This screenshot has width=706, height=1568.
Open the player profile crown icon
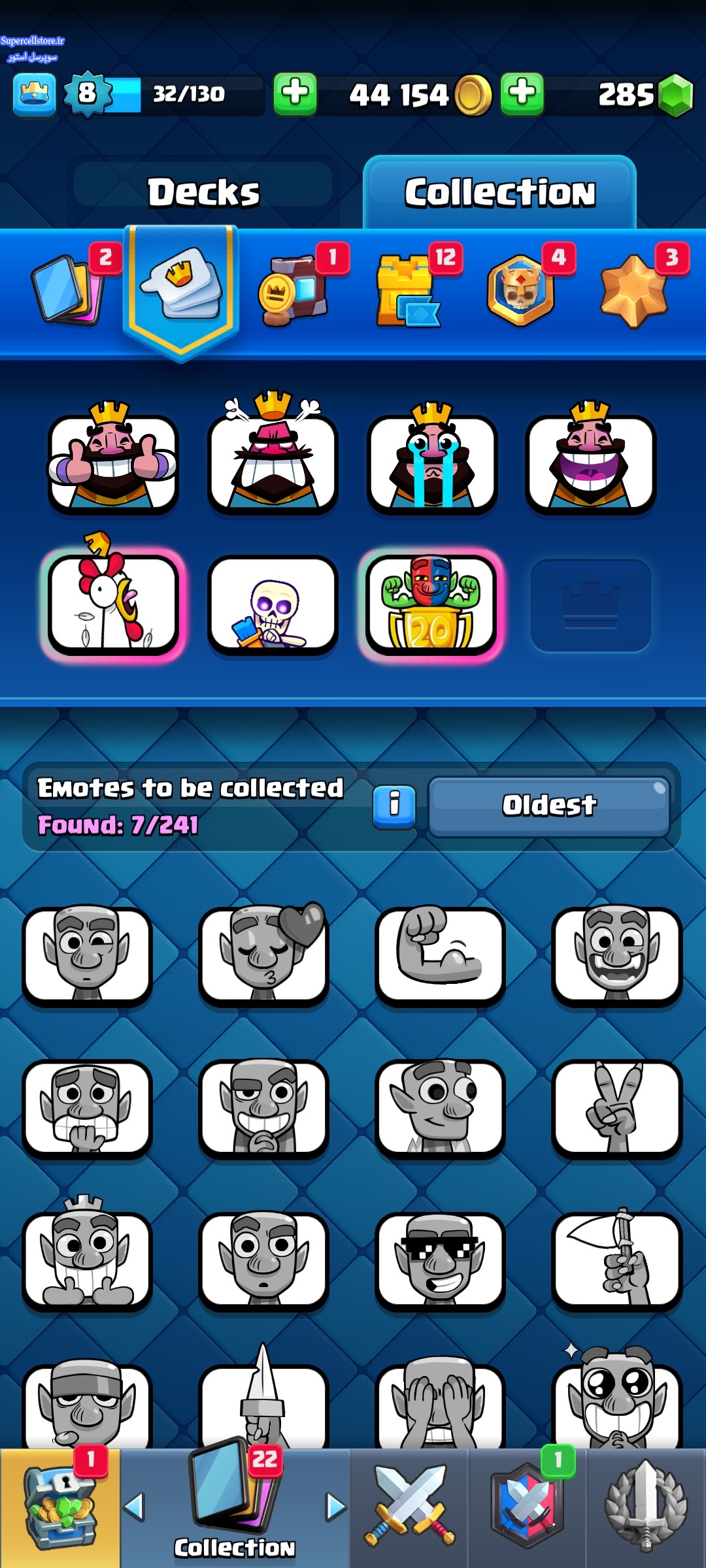pos(34,95)
